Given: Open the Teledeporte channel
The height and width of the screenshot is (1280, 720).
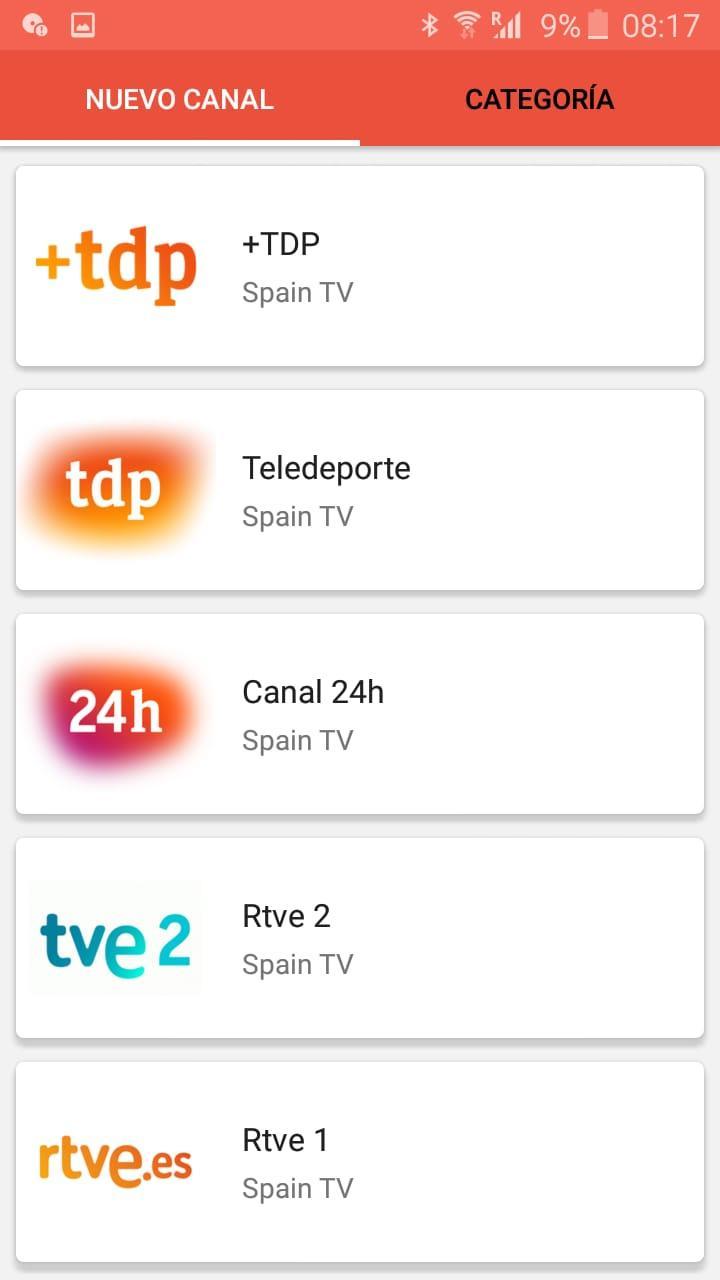Looking at the screenshot, I should [360, 490].
